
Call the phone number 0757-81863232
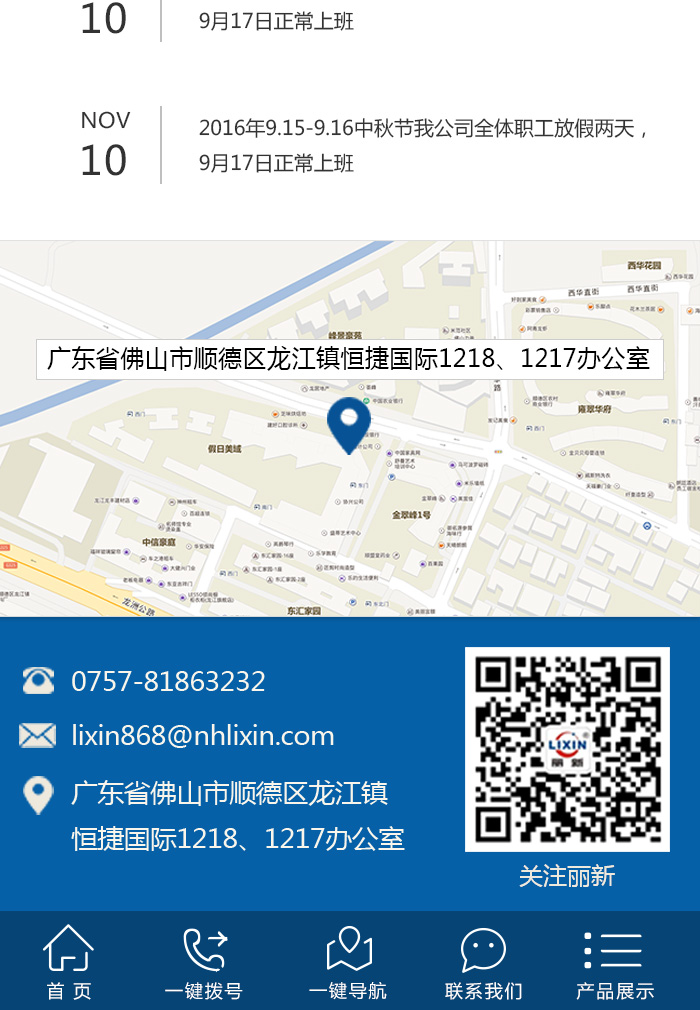[168, 681]
